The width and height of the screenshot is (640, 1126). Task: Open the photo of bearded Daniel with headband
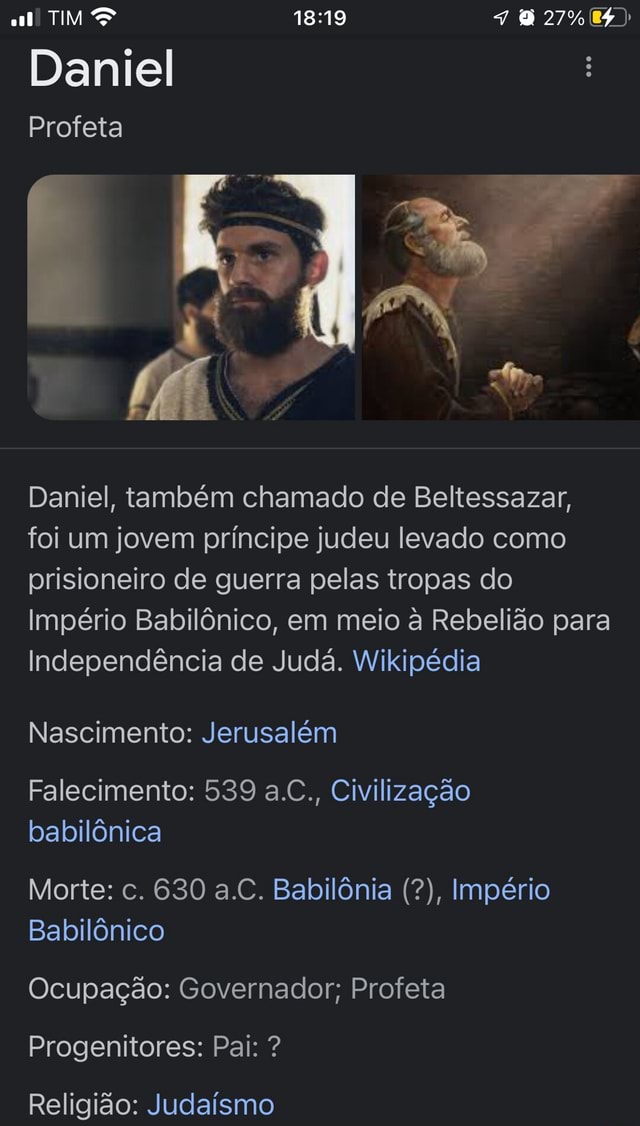tap(191, 297)
